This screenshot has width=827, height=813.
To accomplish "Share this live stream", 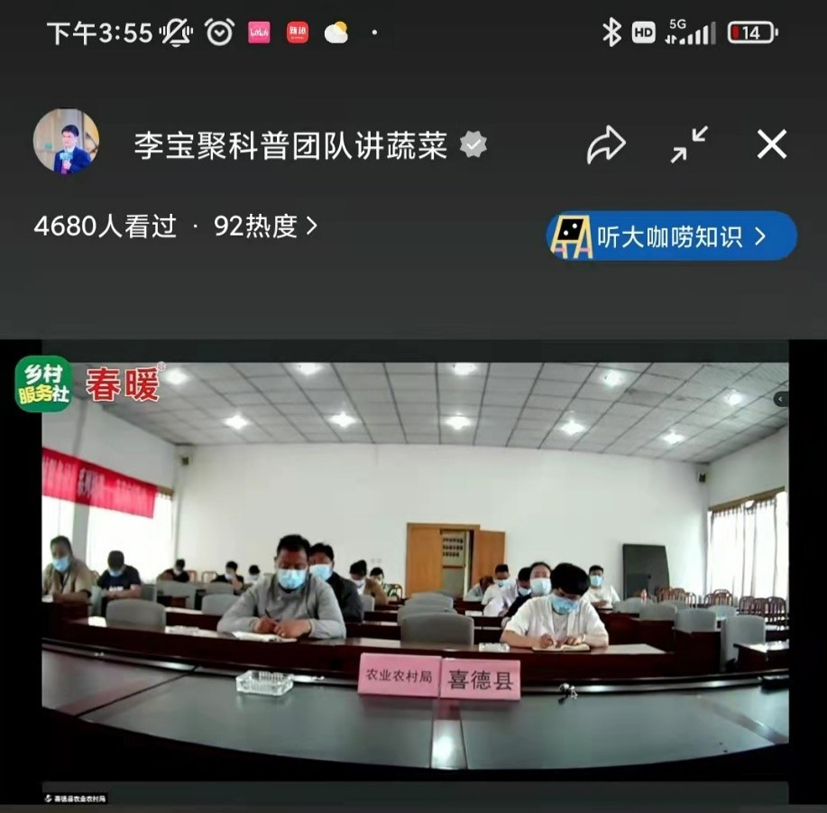I will point(605,146).
